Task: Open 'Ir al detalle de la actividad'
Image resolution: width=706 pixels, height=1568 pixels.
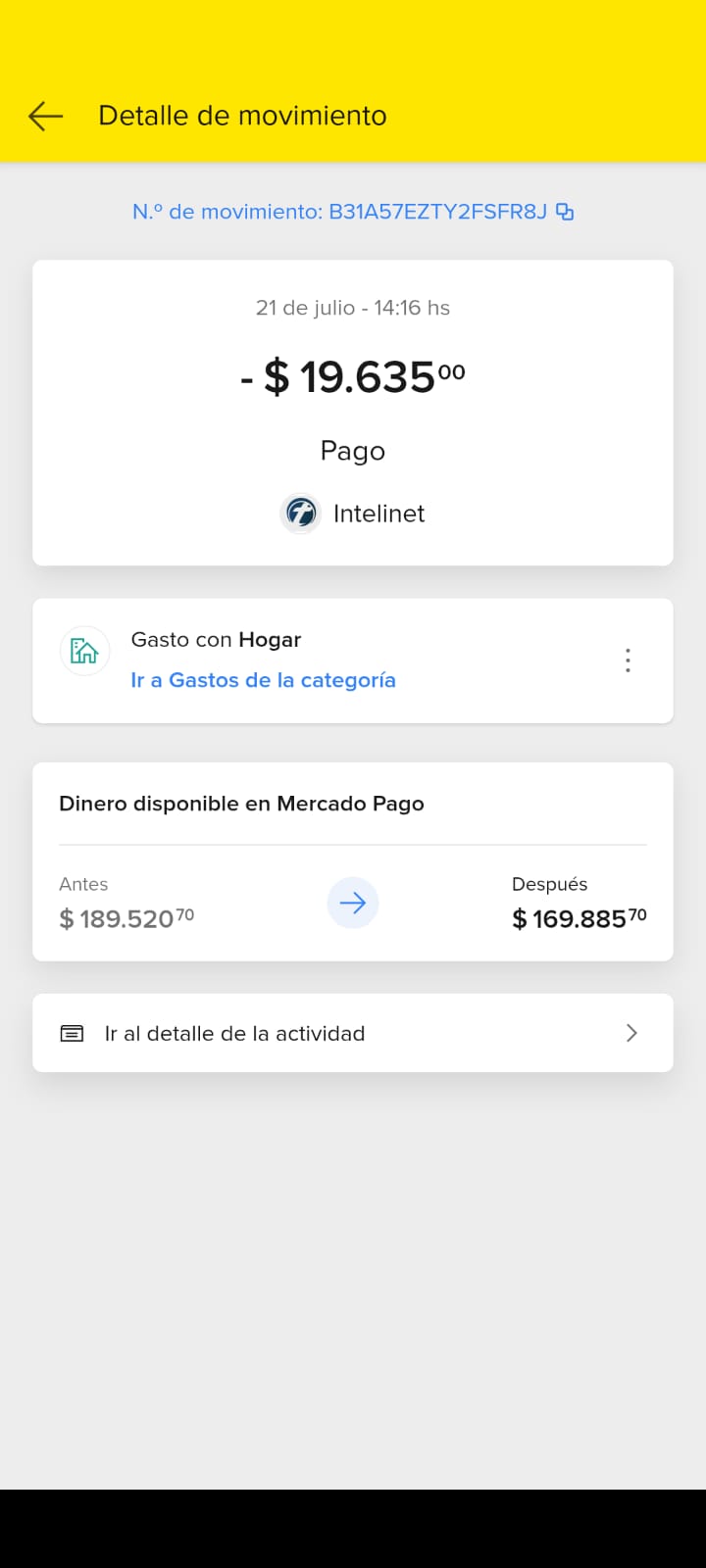Action: point(353,1033)
